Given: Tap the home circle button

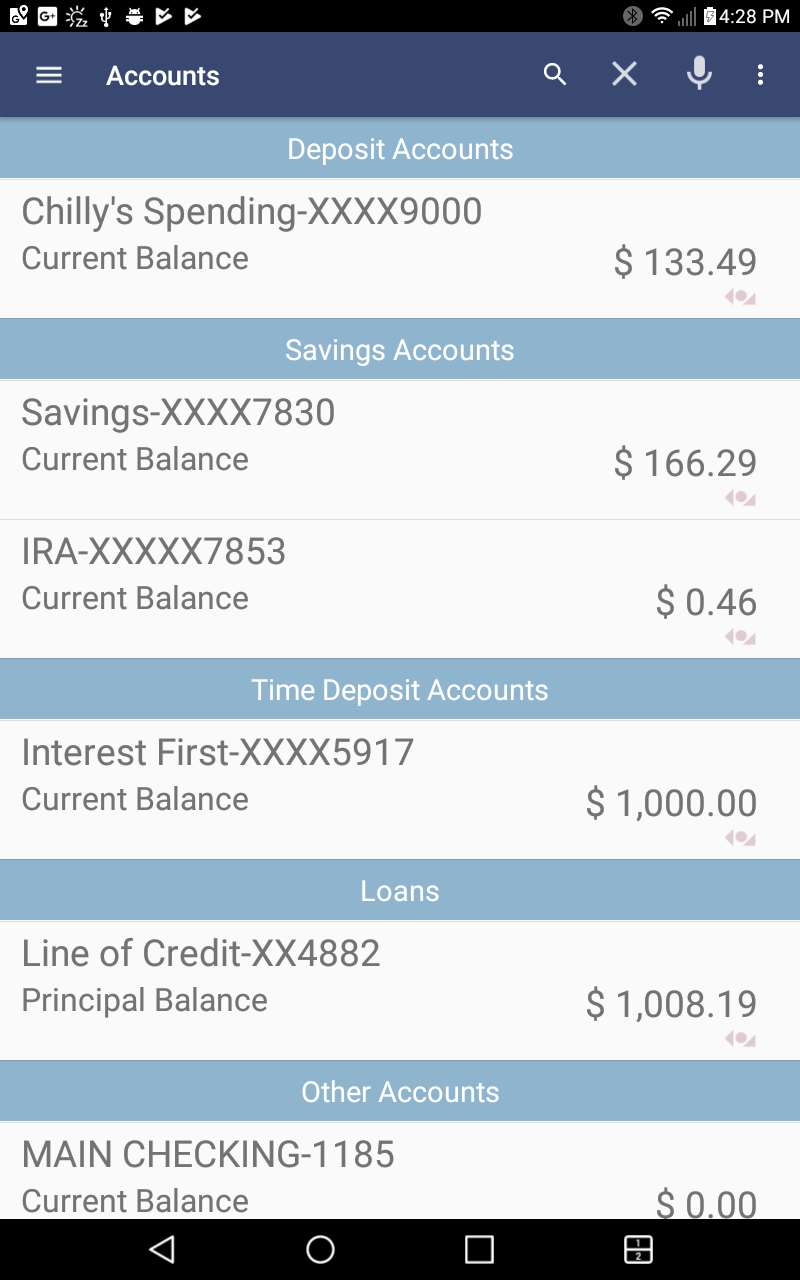Looking at the screenshot, I should [x=320, y=1249].
